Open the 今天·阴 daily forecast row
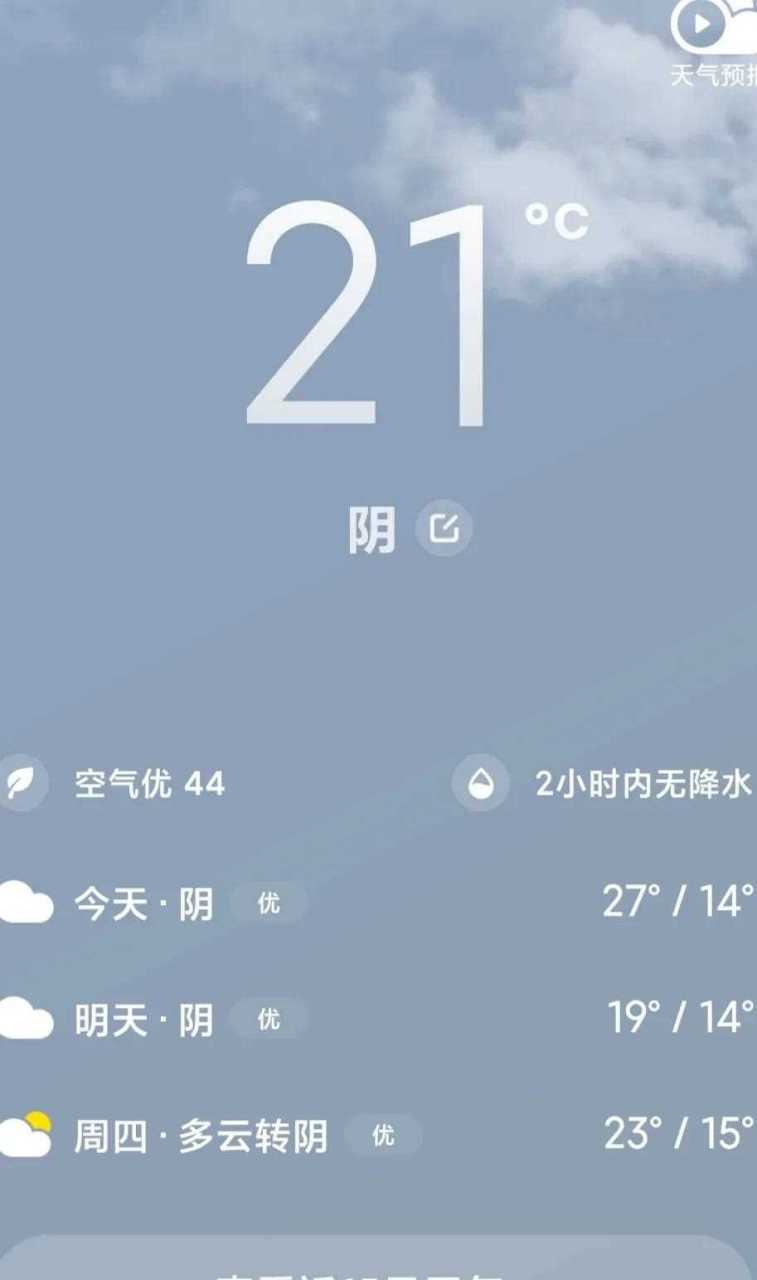Screen dimensions: 757x1280 (145, 903)
